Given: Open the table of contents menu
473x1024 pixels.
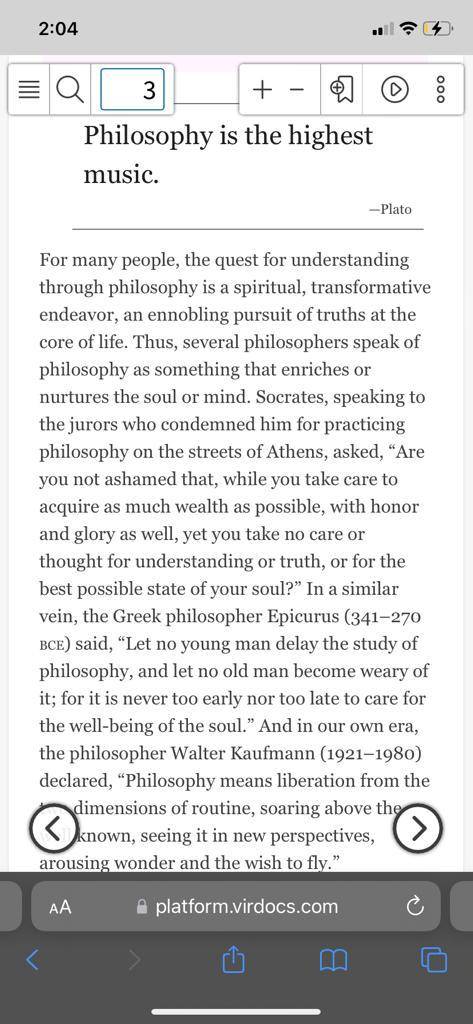Looking at the screenshot, I should [29, 90].
